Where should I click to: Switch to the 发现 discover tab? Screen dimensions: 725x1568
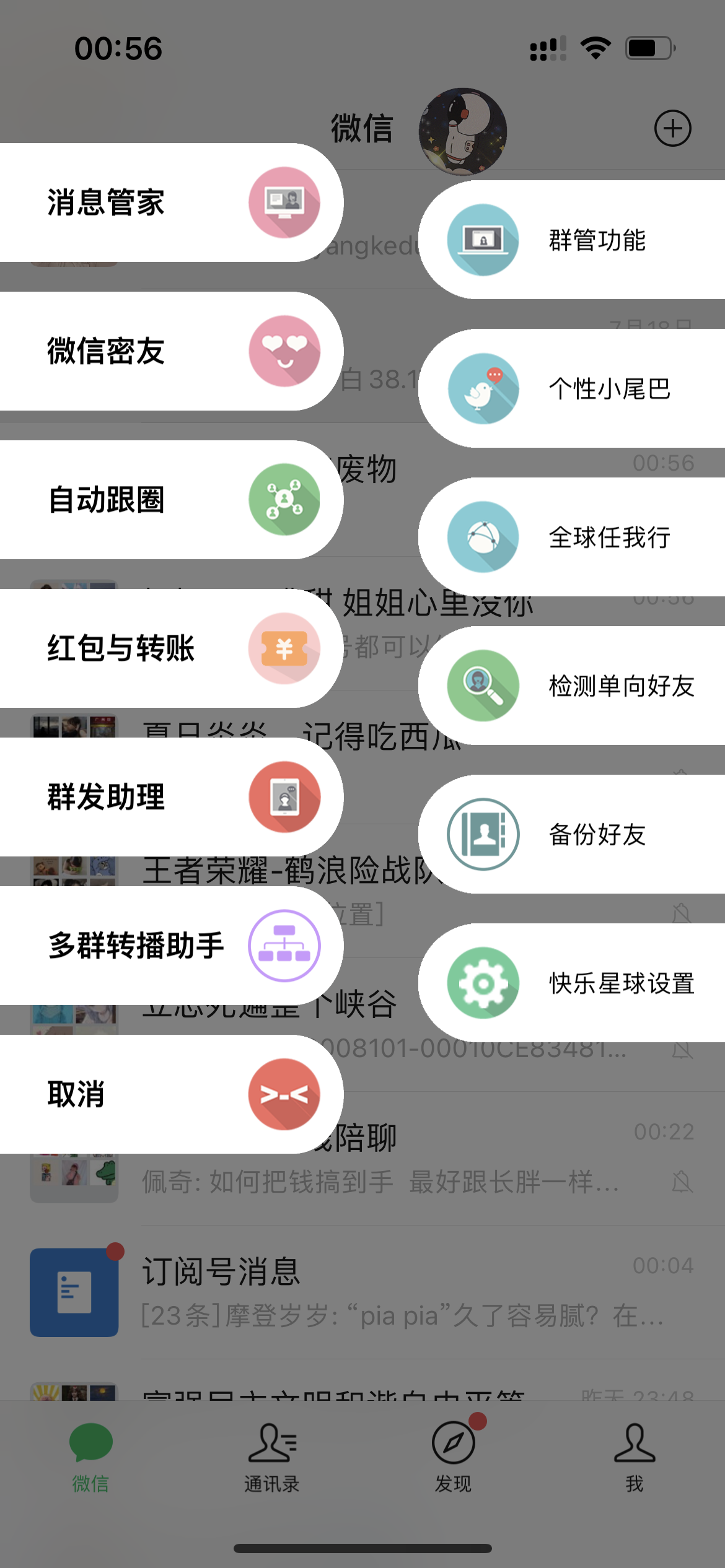pyautogui.click(x=453, y=1465)
